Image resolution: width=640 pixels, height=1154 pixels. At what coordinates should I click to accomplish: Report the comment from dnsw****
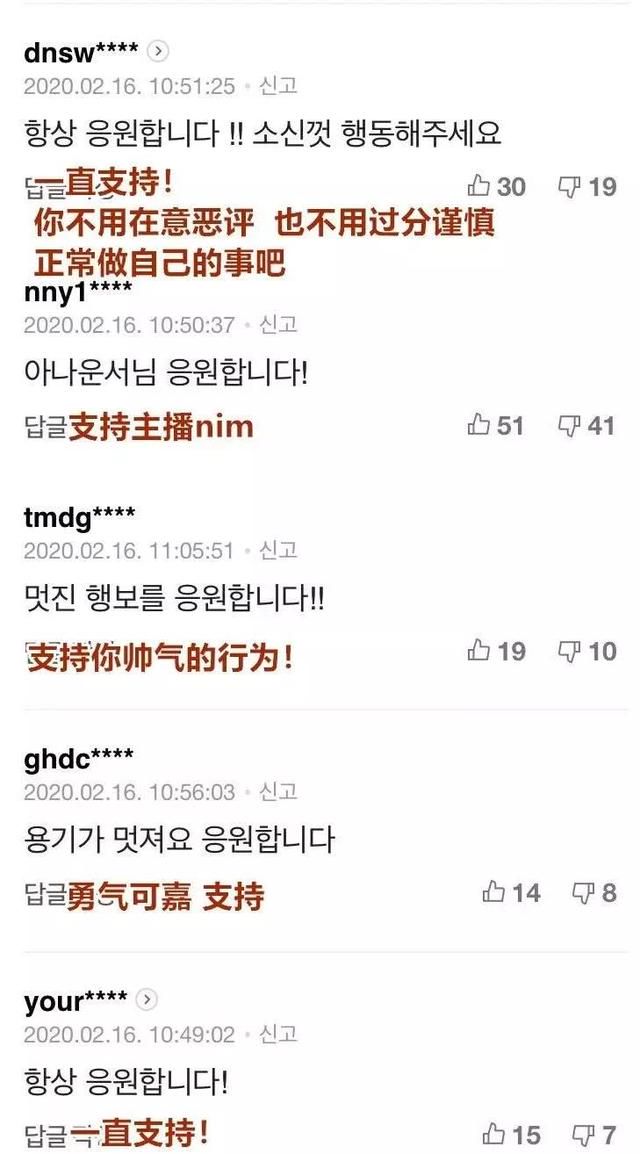click(279, 86)
